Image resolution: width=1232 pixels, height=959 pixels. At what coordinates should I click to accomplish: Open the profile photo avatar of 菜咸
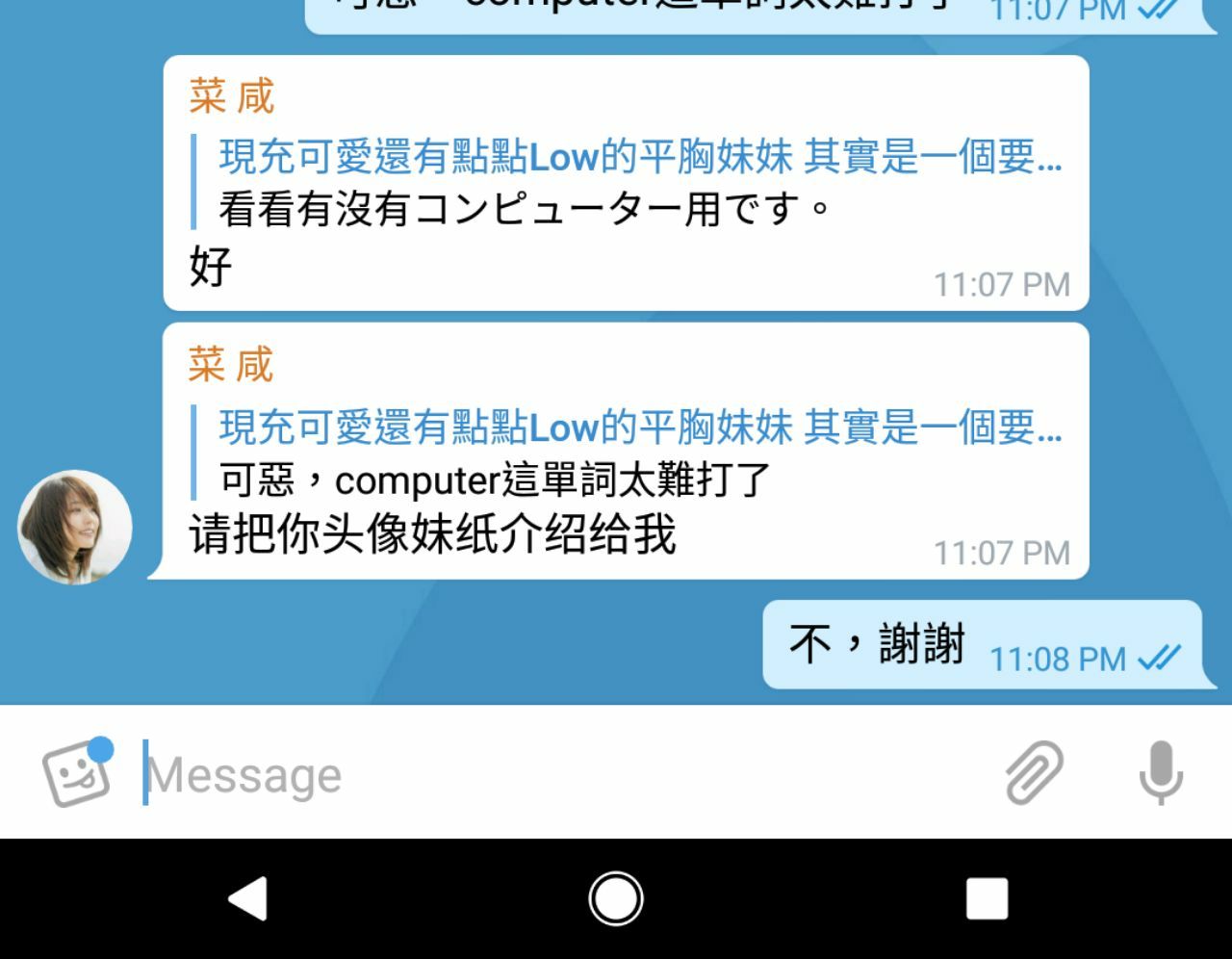75,527
